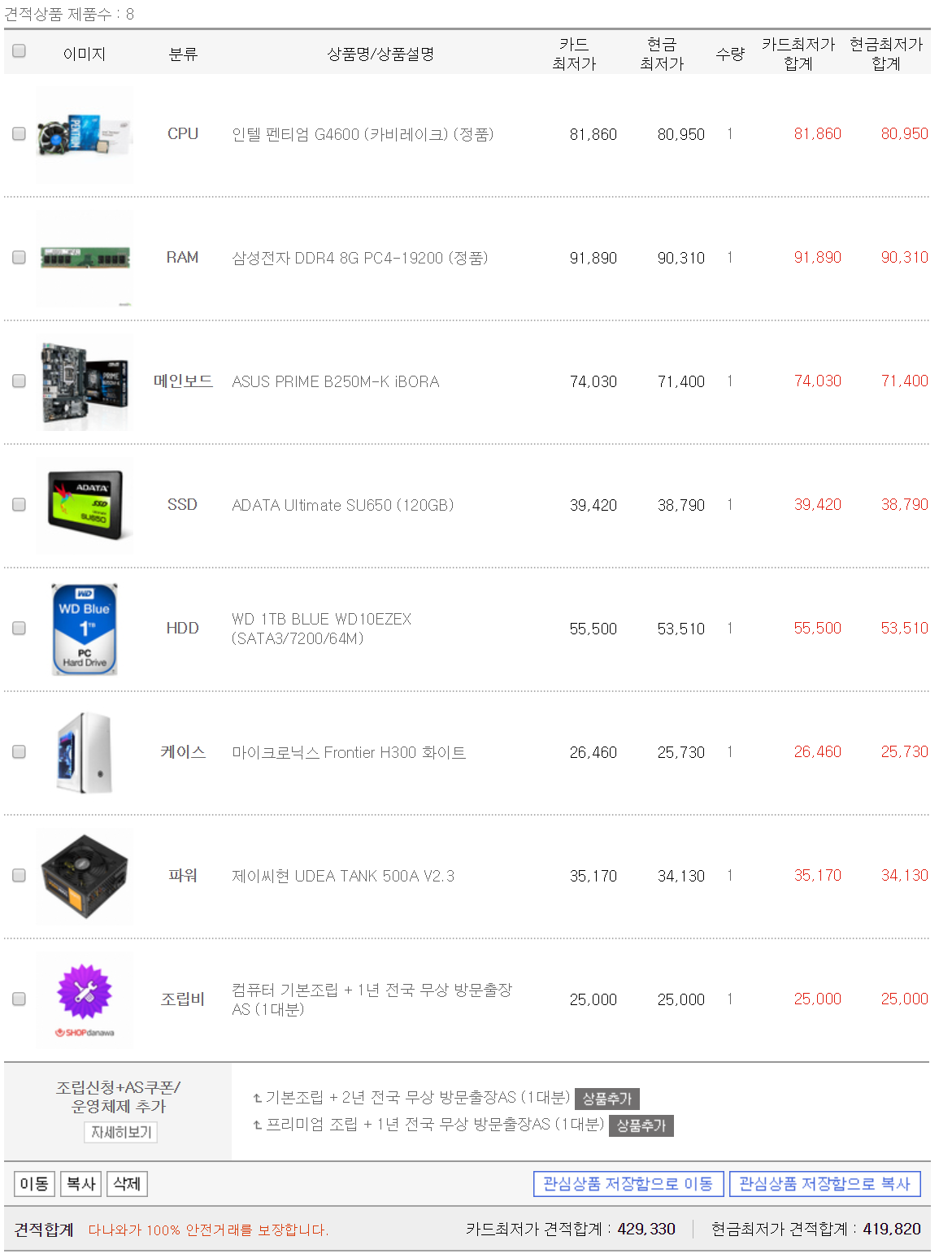Add 기본조립 + 2년 방문출장AS via 상품추가

pyautogui.click(x=606, y=1099)
